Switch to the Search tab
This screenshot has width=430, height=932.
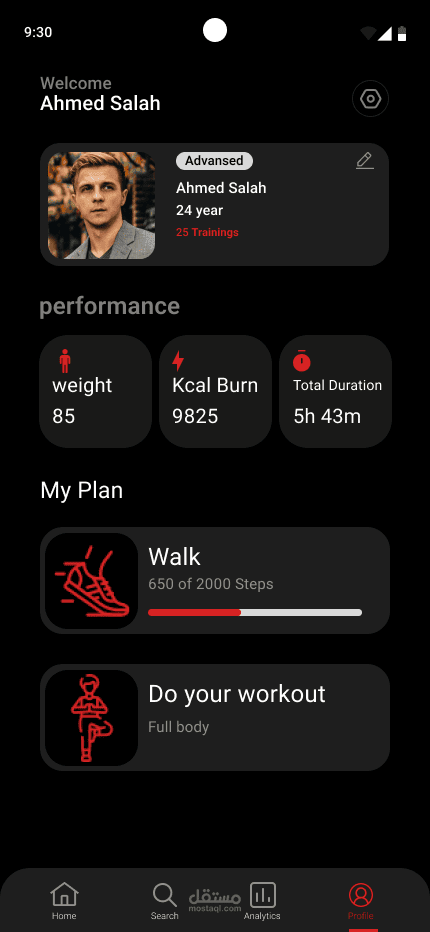164,901
